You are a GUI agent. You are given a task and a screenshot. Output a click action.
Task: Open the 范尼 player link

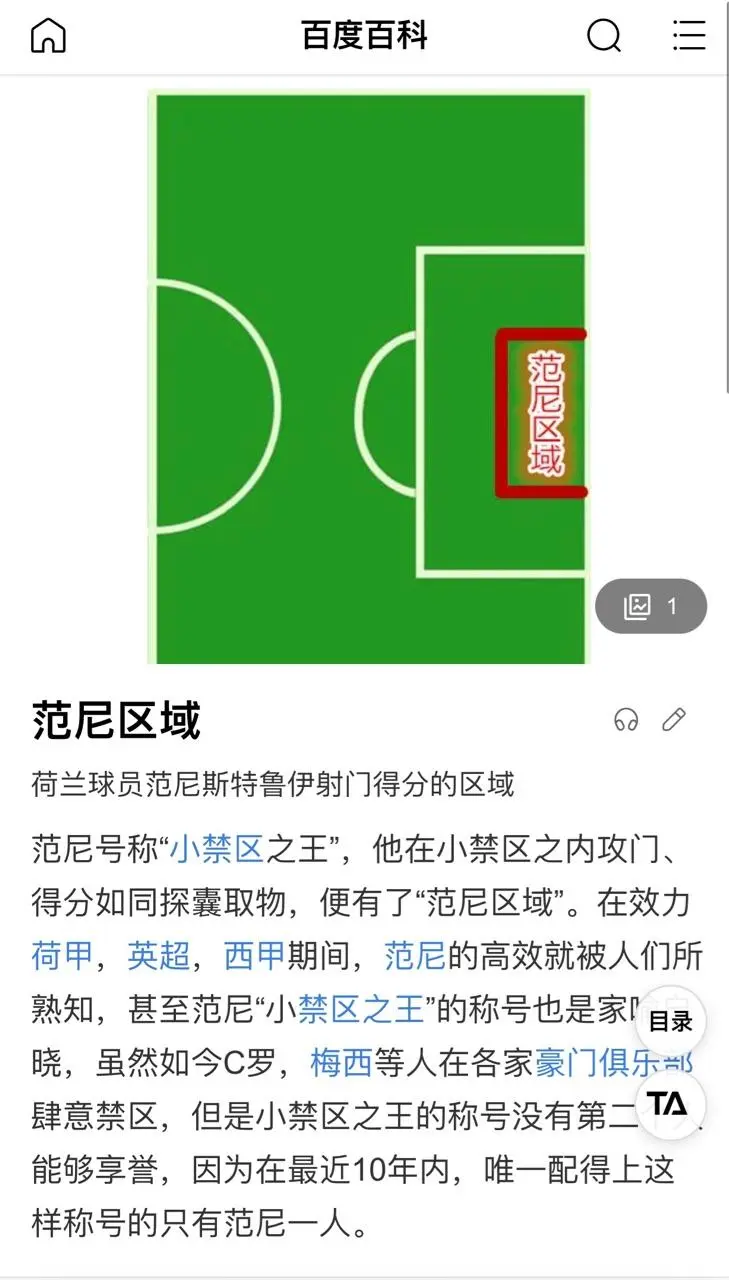pyautogui.click(x=414, y=956)
